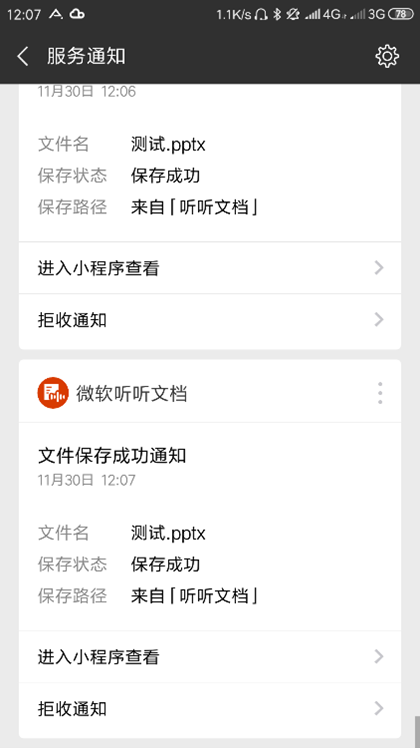The height and width of the screenshot is (748, 420).
Task: Select 拒收通知 in the 12:07 notification card
Action: (x=210, y=708)
